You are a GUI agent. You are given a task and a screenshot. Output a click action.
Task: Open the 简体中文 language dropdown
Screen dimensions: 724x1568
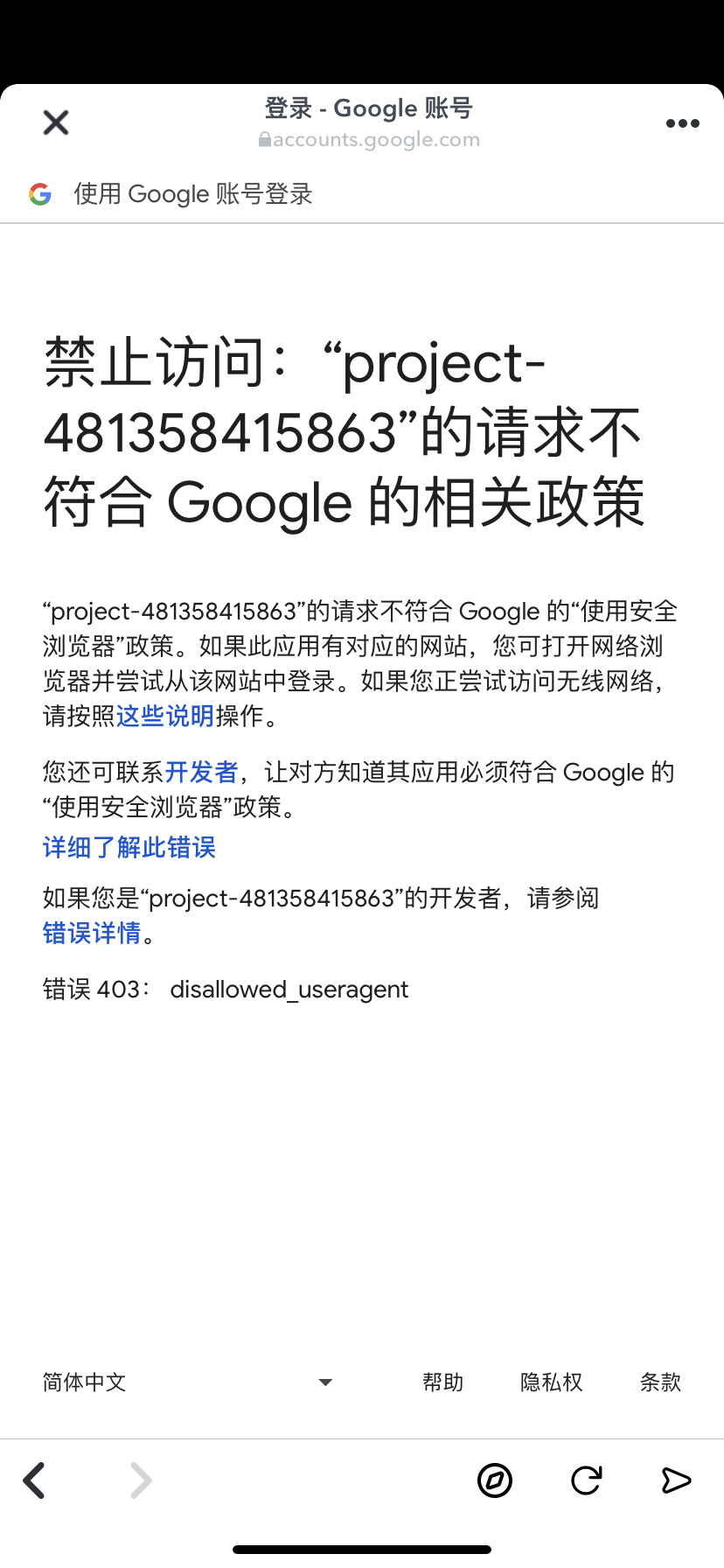(x=83, y=1382)
